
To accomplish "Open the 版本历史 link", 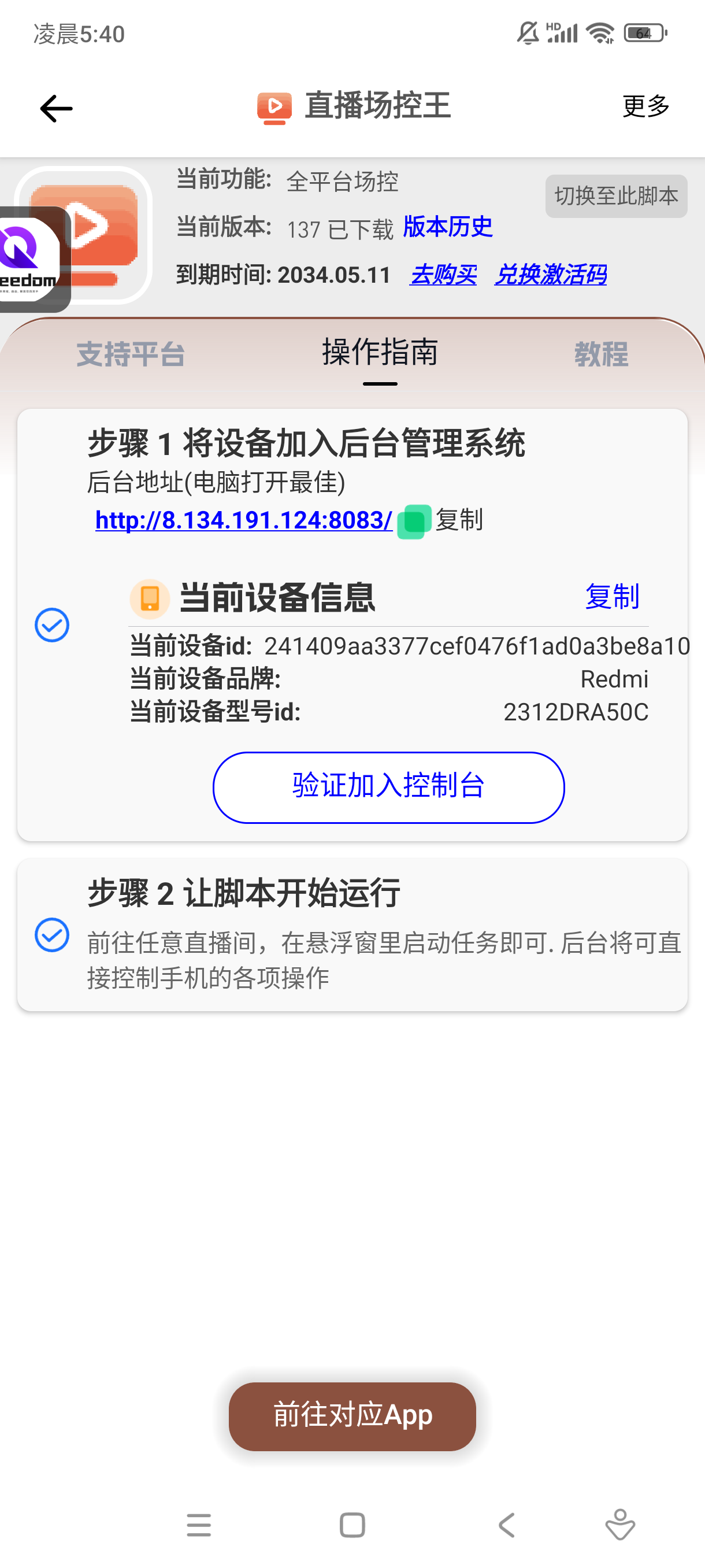I will coord(448,227).
